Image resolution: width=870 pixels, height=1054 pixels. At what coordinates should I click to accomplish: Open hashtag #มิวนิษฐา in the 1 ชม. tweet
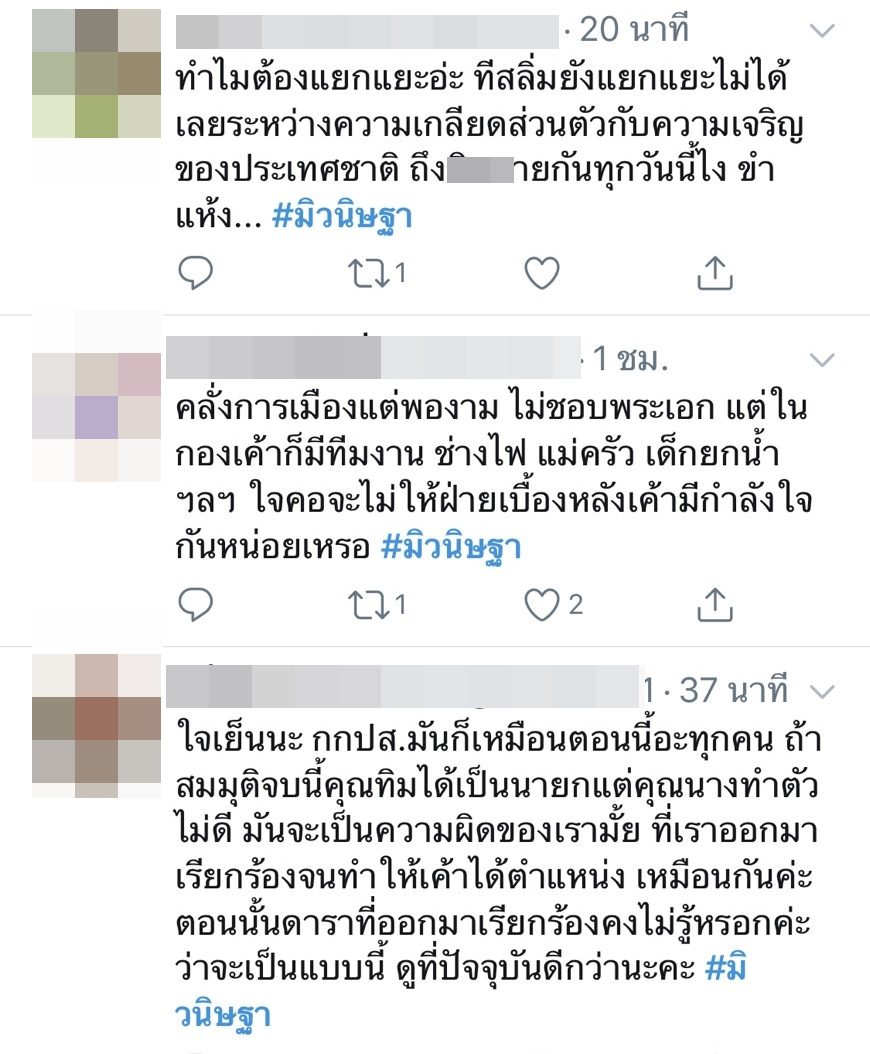(452, 547)
